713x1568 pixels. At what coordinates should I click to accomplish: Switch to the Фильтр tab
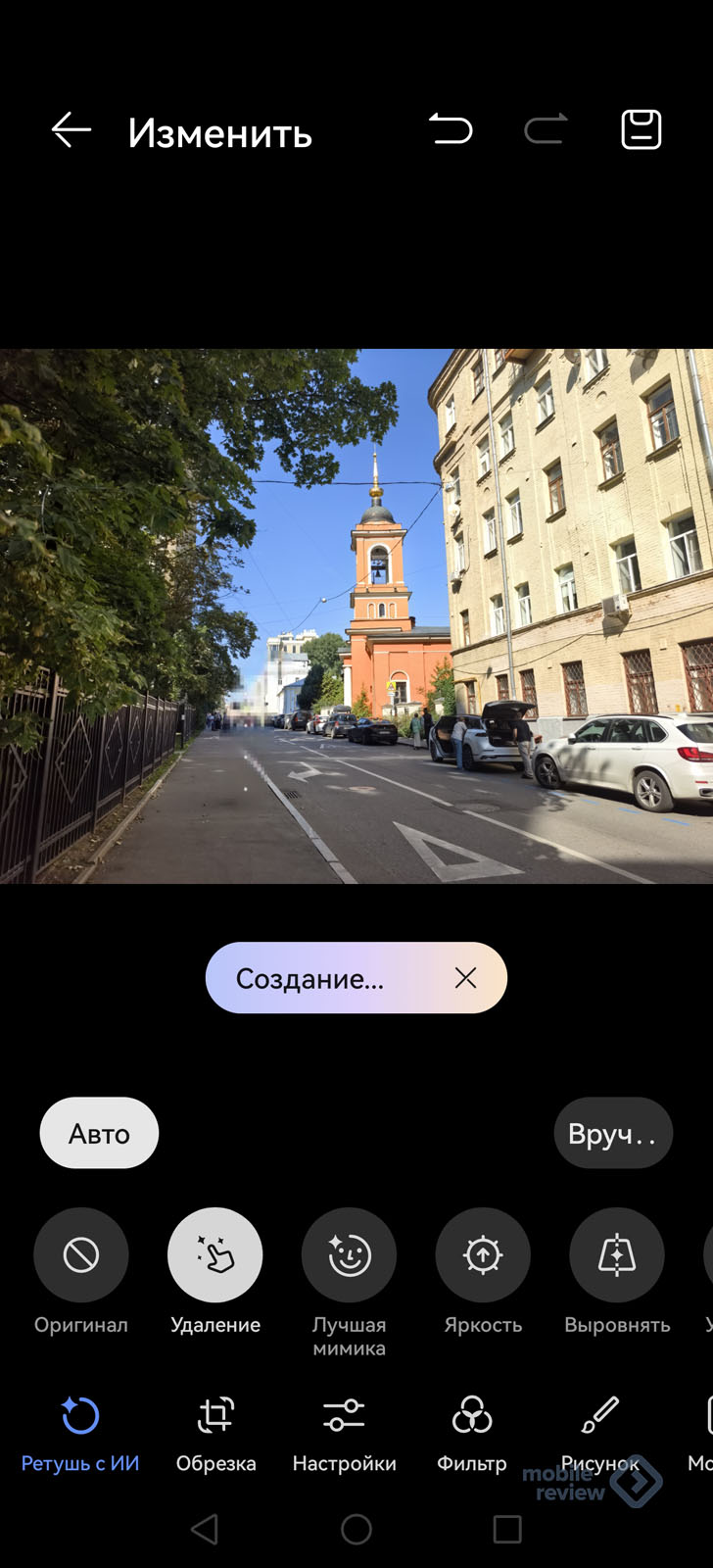(x=472, y=1432)
